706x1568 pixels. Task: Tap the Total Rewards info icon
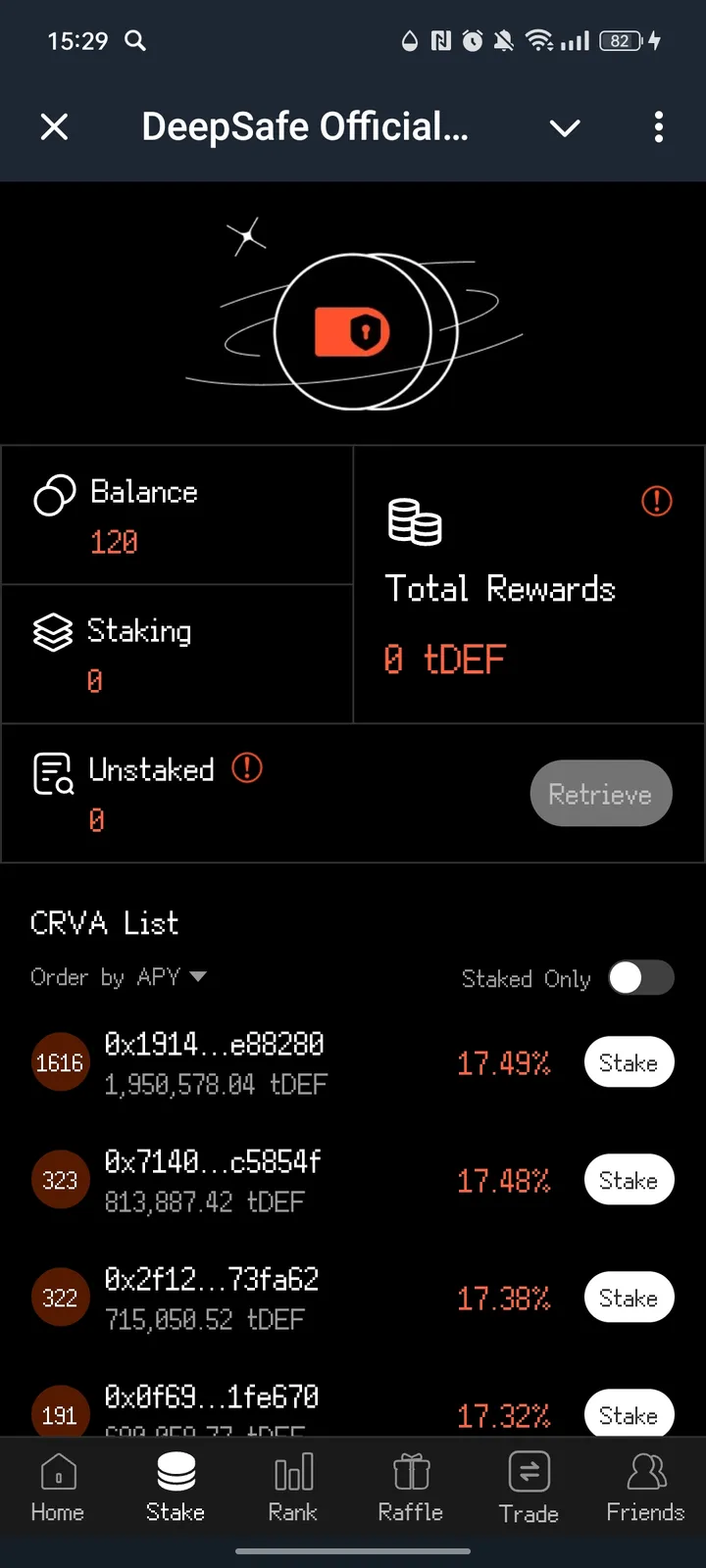click(x=657, y=501)
